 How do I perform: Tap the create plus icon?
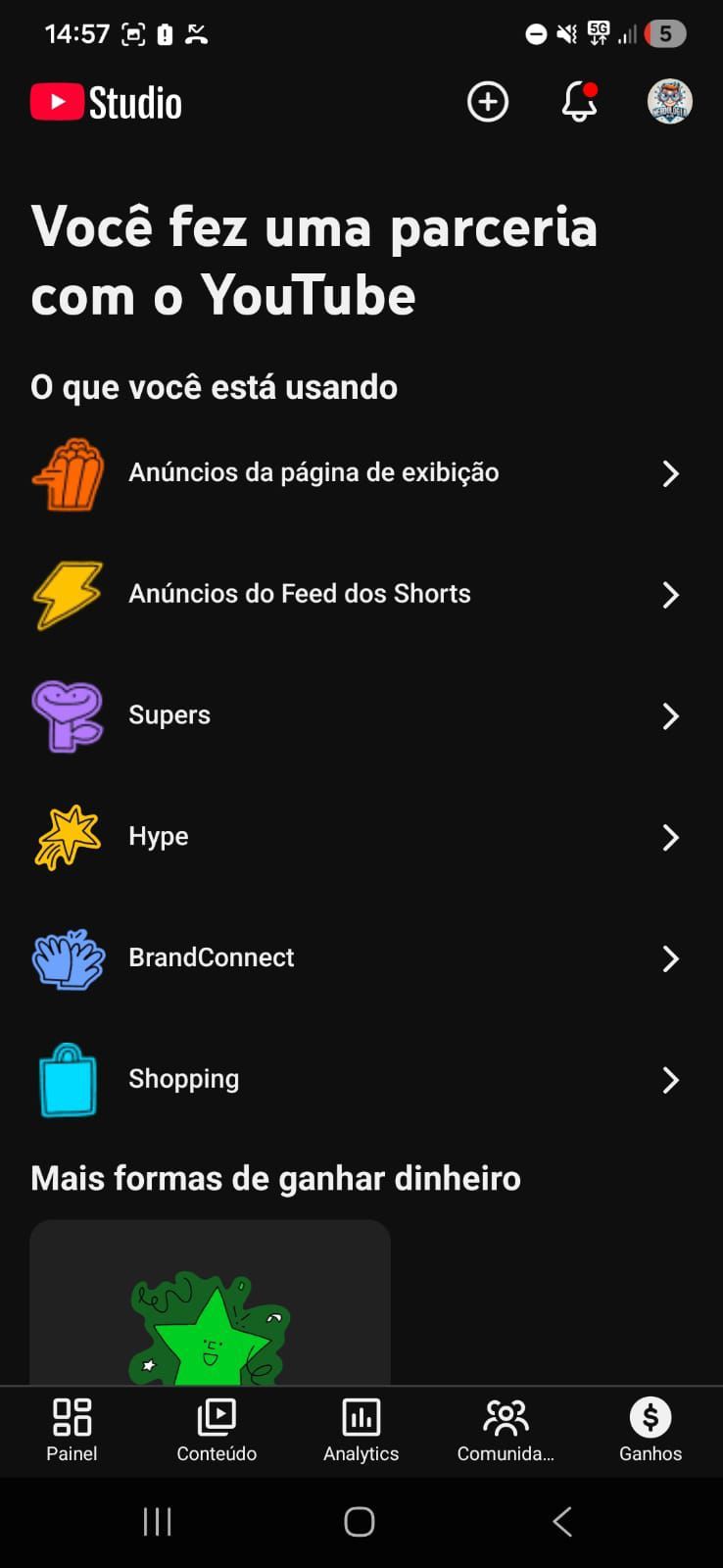[x=487, y=102]
